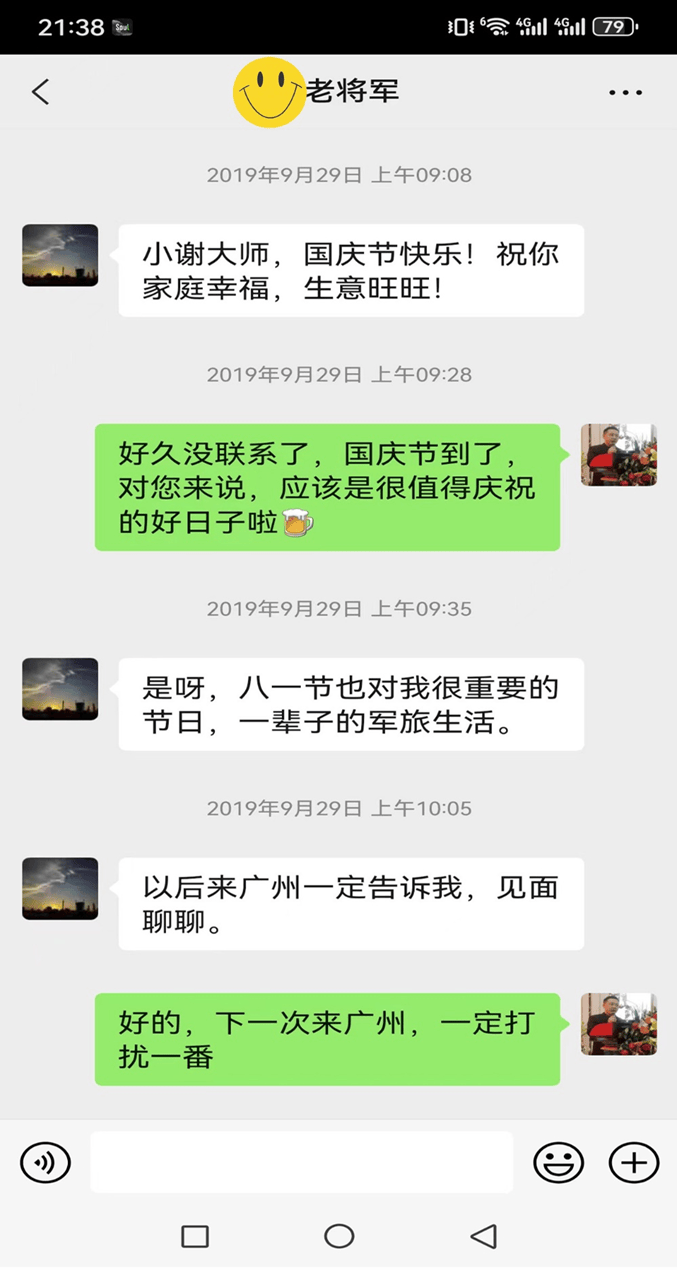Open recent apps from navigation bar
Image resolution: width=677 pixels, height=1270 pixels.
[195, 1236]
